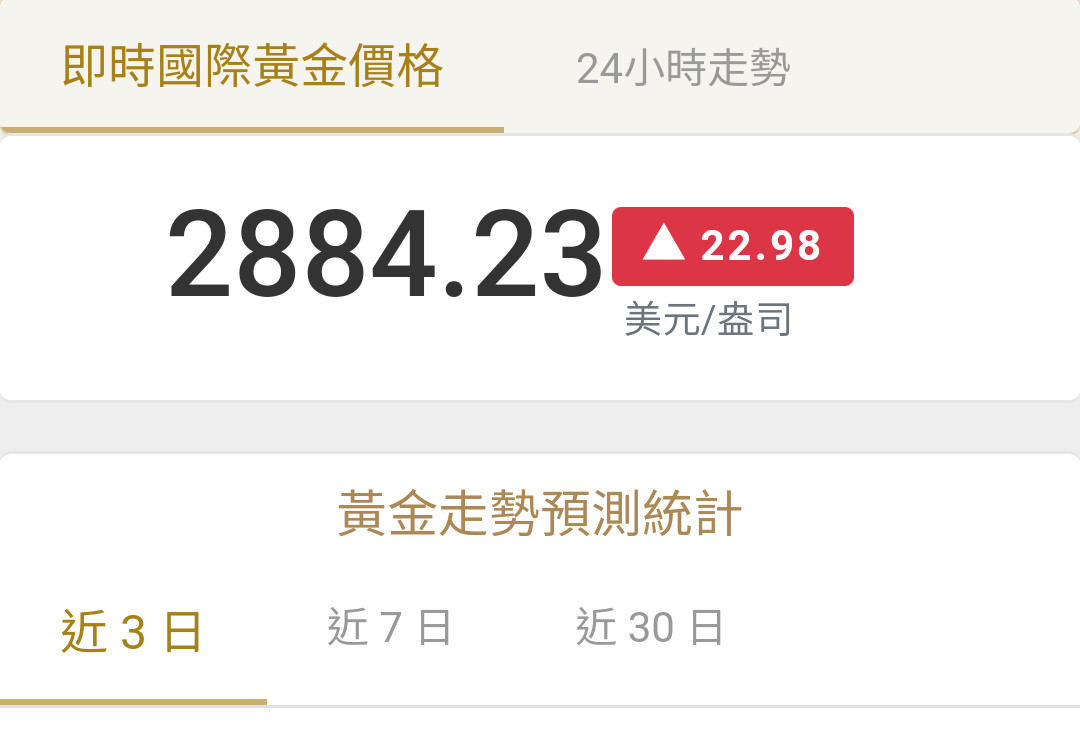Viewport: 1080px width, 736px height.
Task: Switch to the 24小時走勢 tab
Action: [x=683, y=68]
